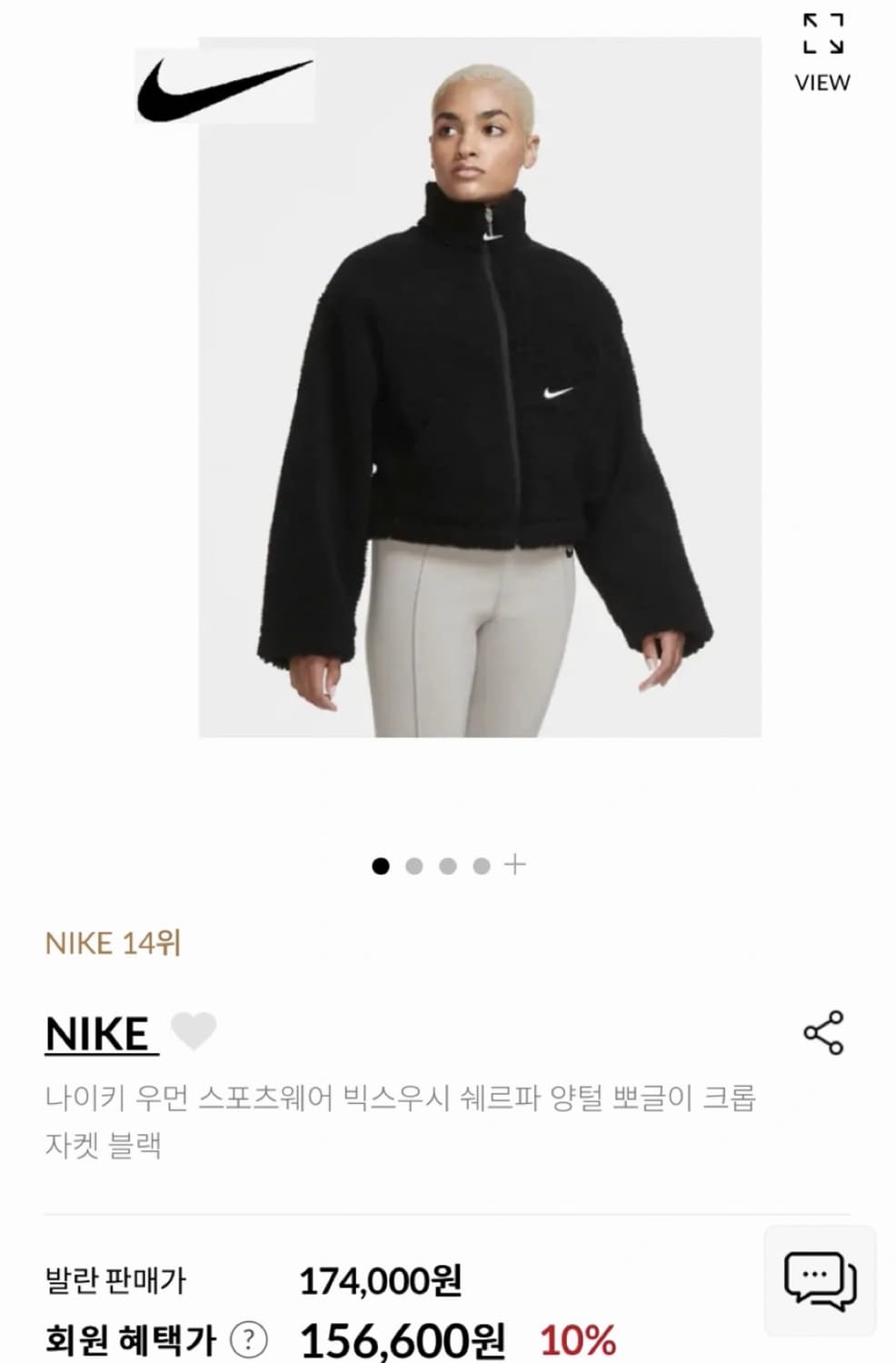Tap the chat inquiry icon at bottom right
896x1363 pixels.
823,1278
